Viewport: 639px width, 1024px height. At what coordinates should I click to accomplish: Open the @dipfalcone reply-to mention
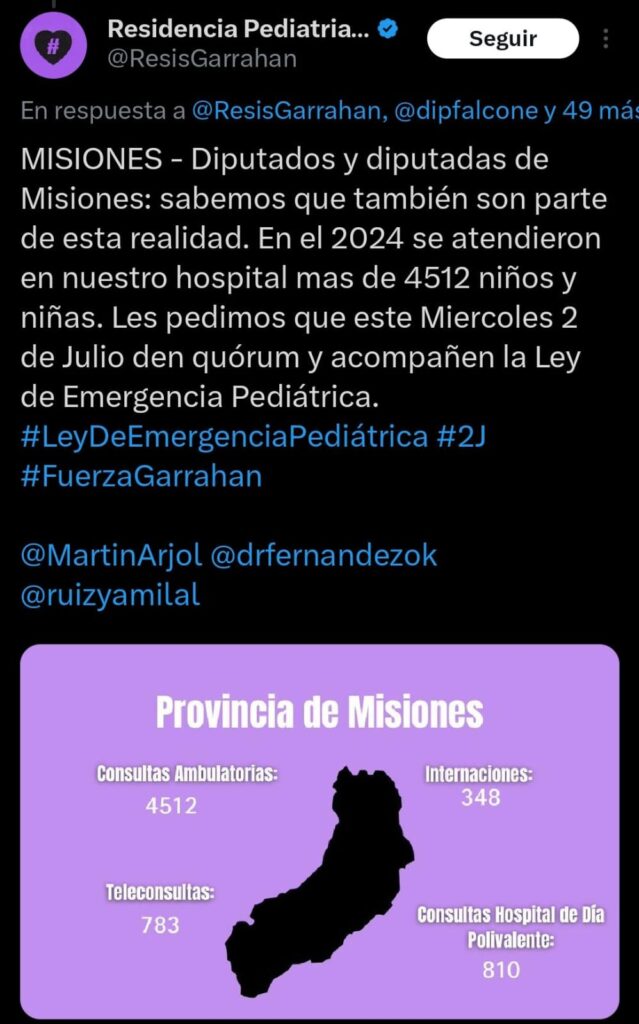[469, 111]
